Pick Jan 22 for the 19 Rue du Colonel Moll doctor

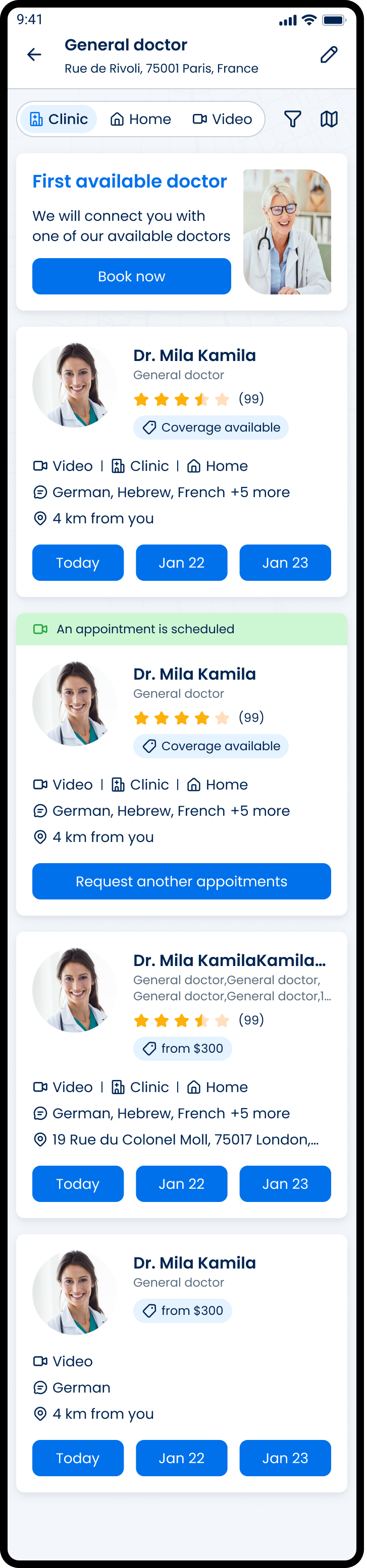pyautogui.click(x=182, y=1184)
